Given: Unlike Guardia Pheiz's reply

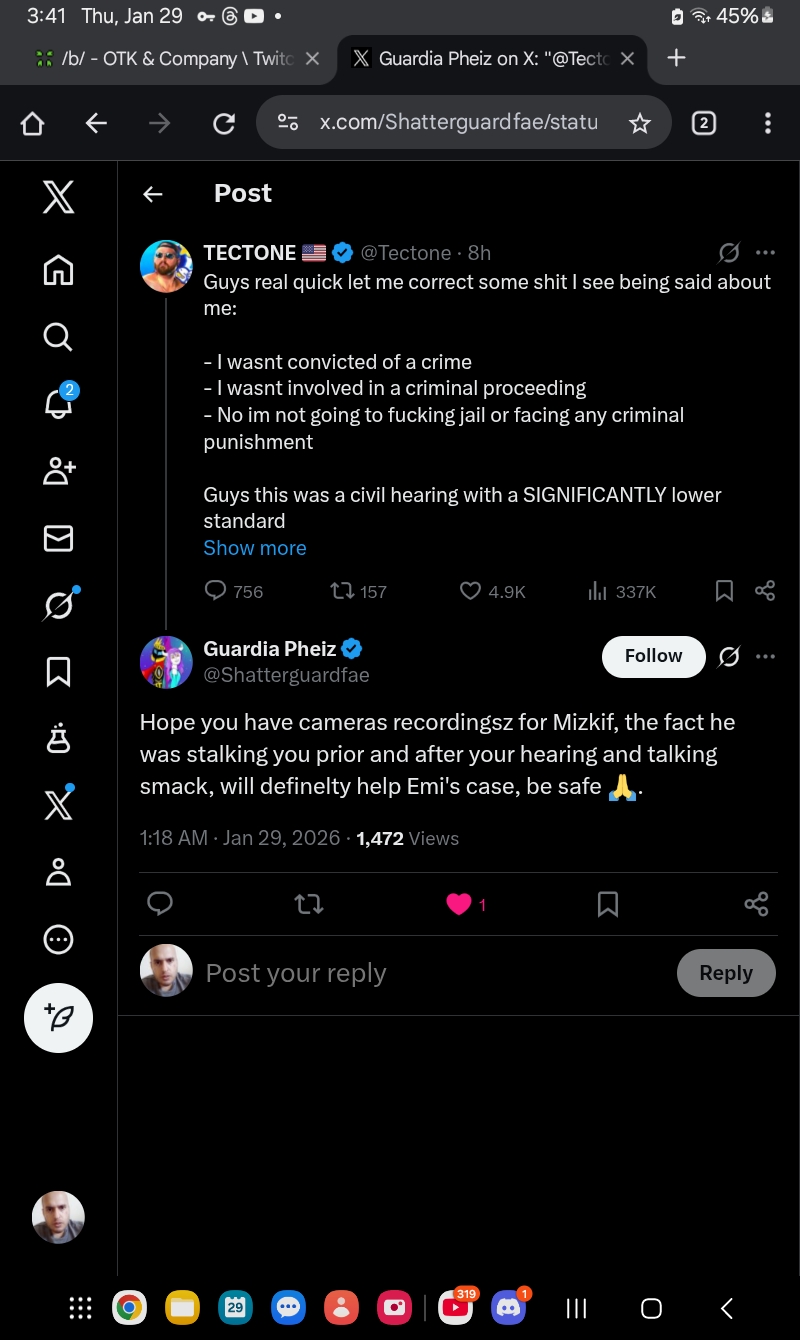Looking at the screenshot, I should pyautogui.click(x=459, y=904).
